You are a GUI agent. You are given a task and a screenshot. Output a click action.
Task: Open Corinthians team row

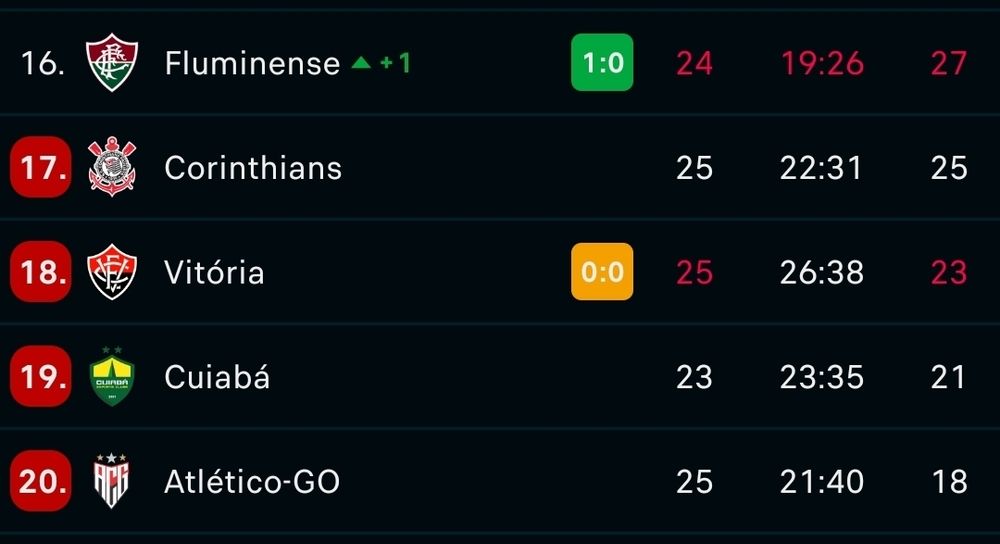tap(500, 167)
